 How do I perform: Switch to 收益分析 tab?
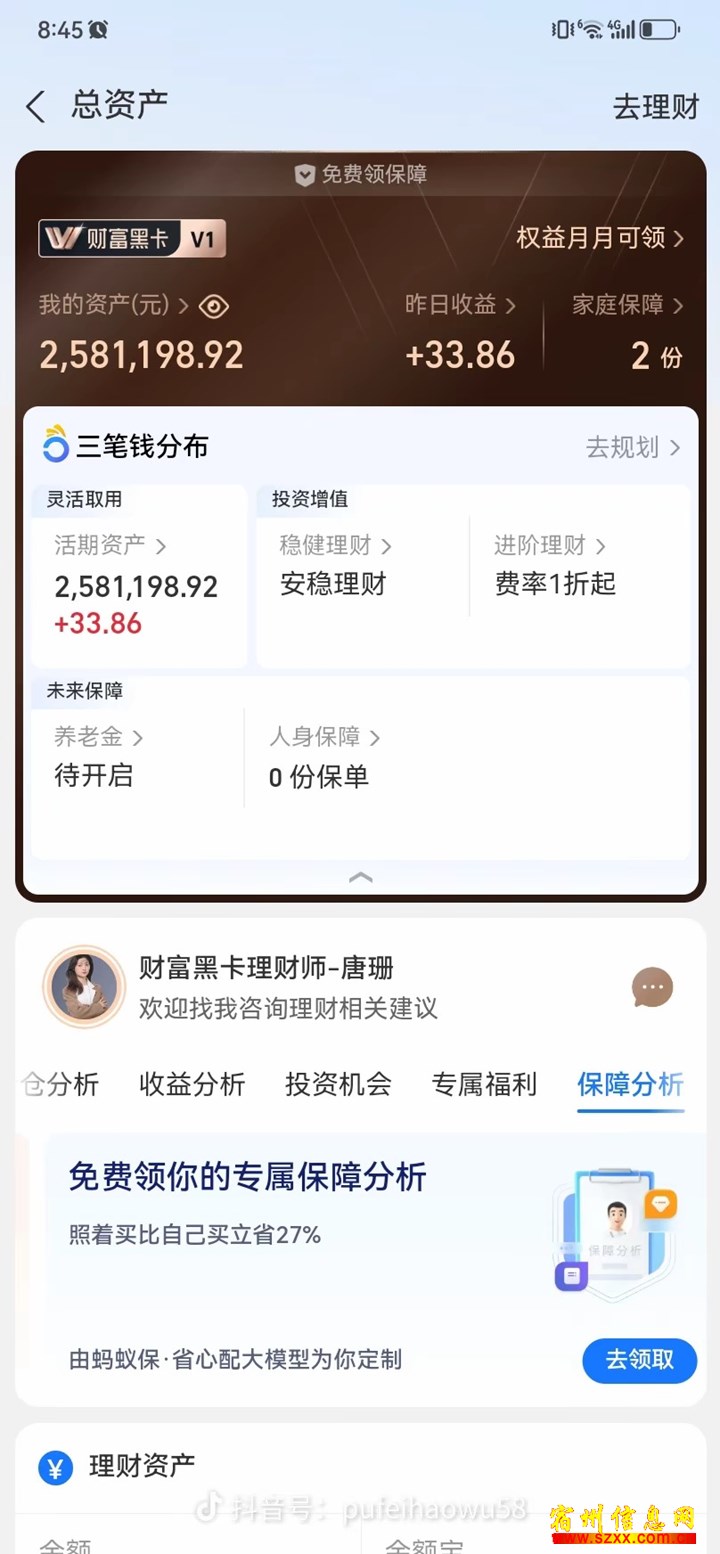pyautogui.click(x=192, y=1084)
